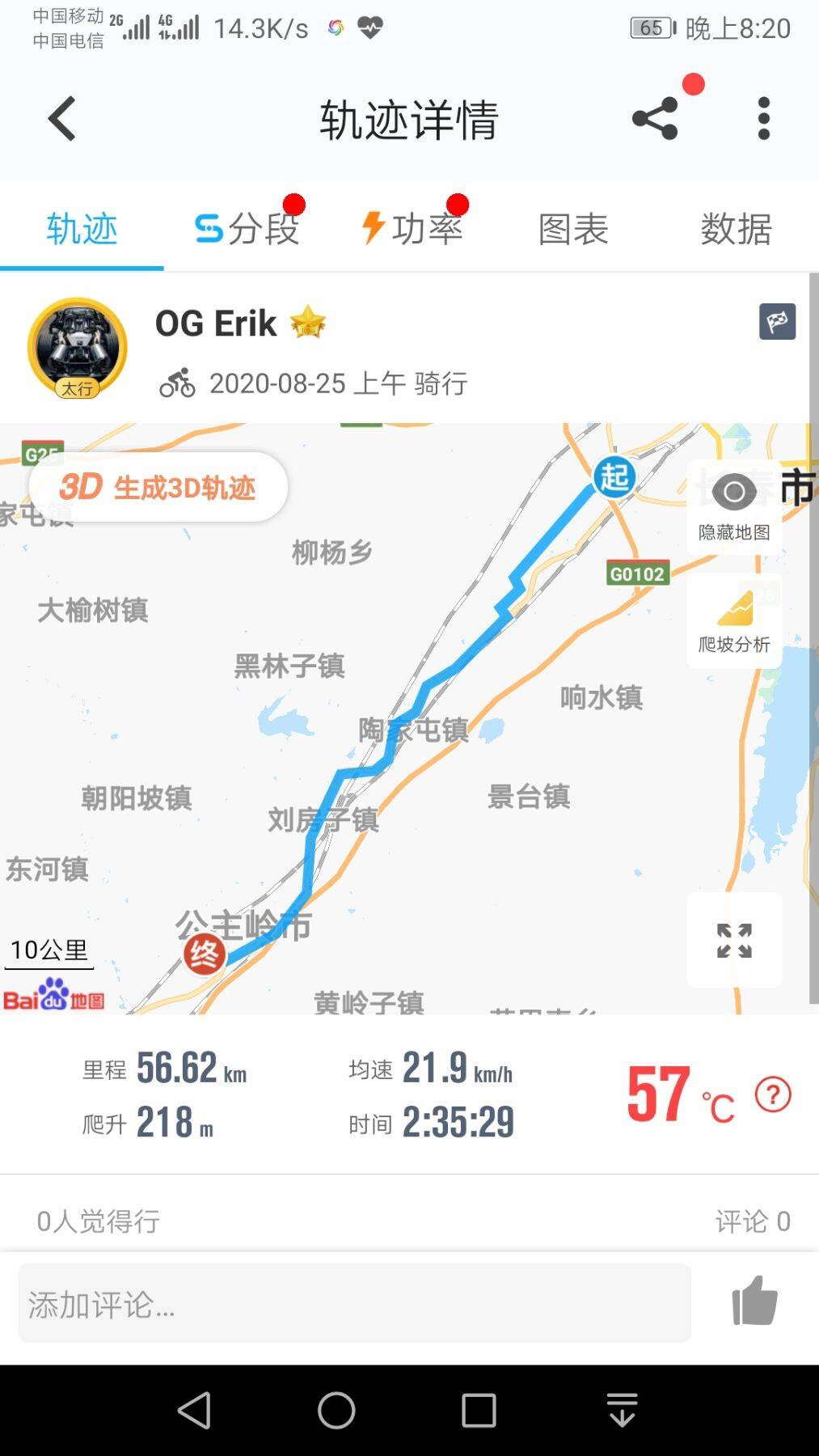Toggle 隐藏地图 to hide the map
The height and width of the screenshot is (1456, 819).
click(734, 506)
